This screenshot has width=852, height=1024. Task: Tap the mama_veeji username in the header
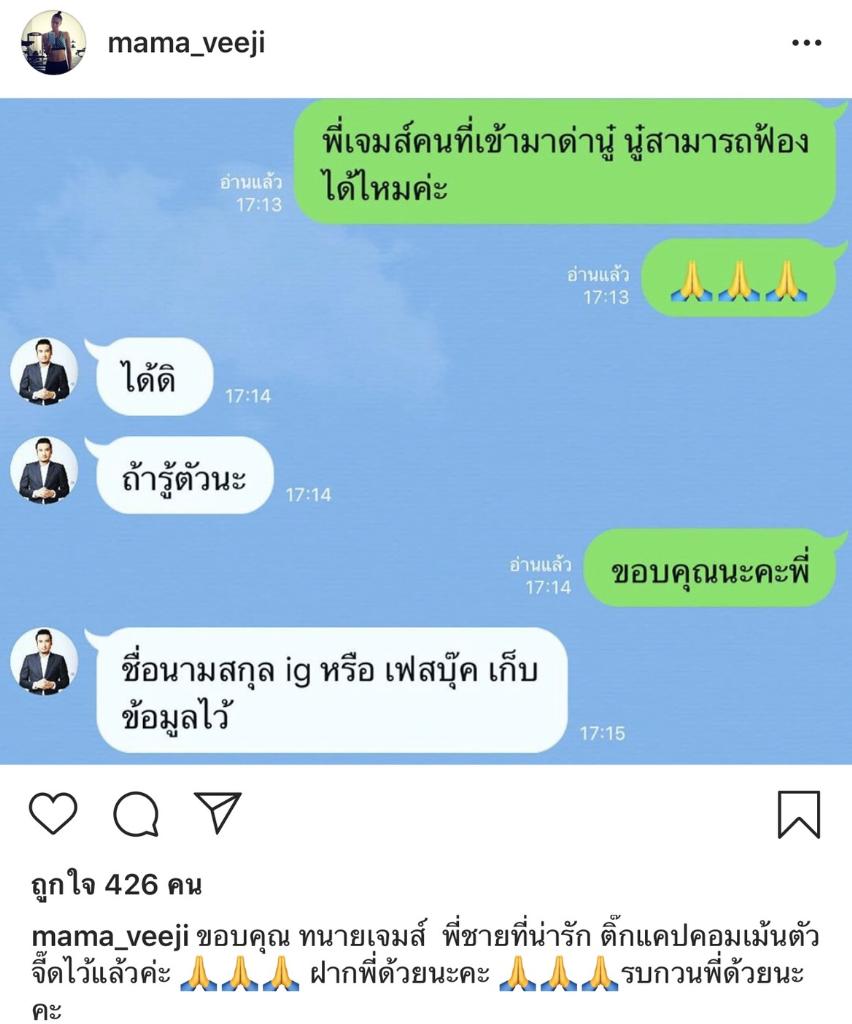pyautogui.click(x=186, y=43)
